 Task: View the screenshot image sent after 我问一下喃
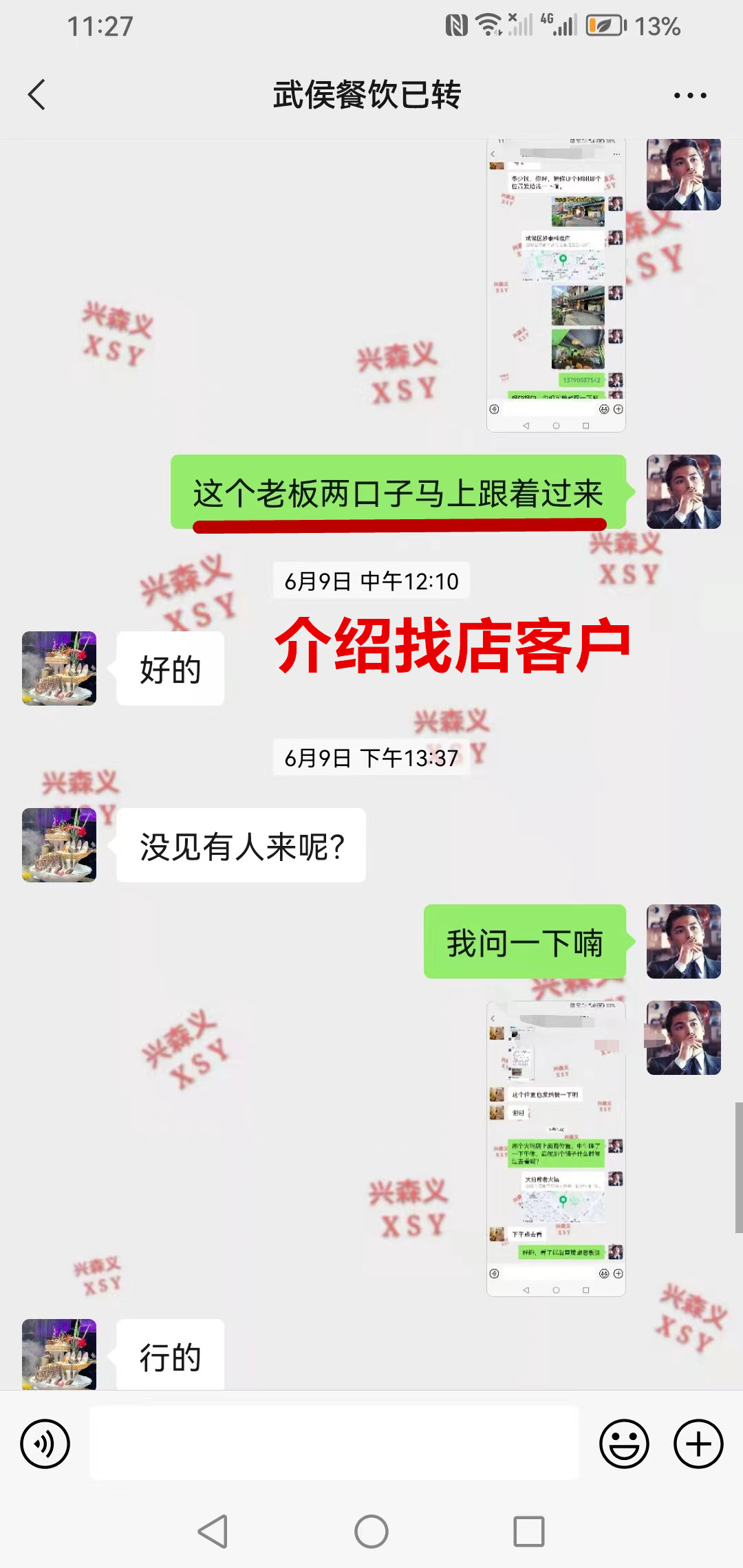click(556, 1148)
